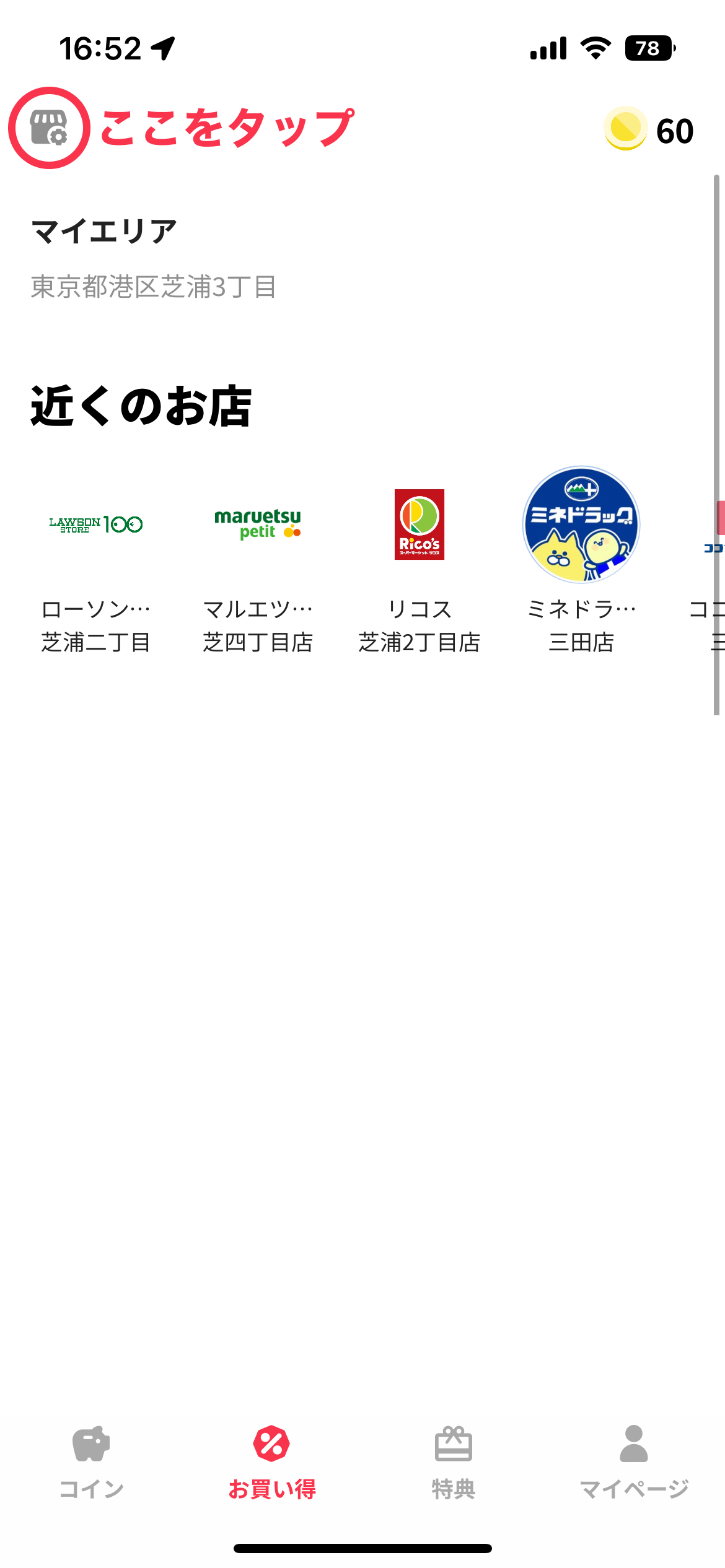Go to the 特典 tab

click(453, 1461)
